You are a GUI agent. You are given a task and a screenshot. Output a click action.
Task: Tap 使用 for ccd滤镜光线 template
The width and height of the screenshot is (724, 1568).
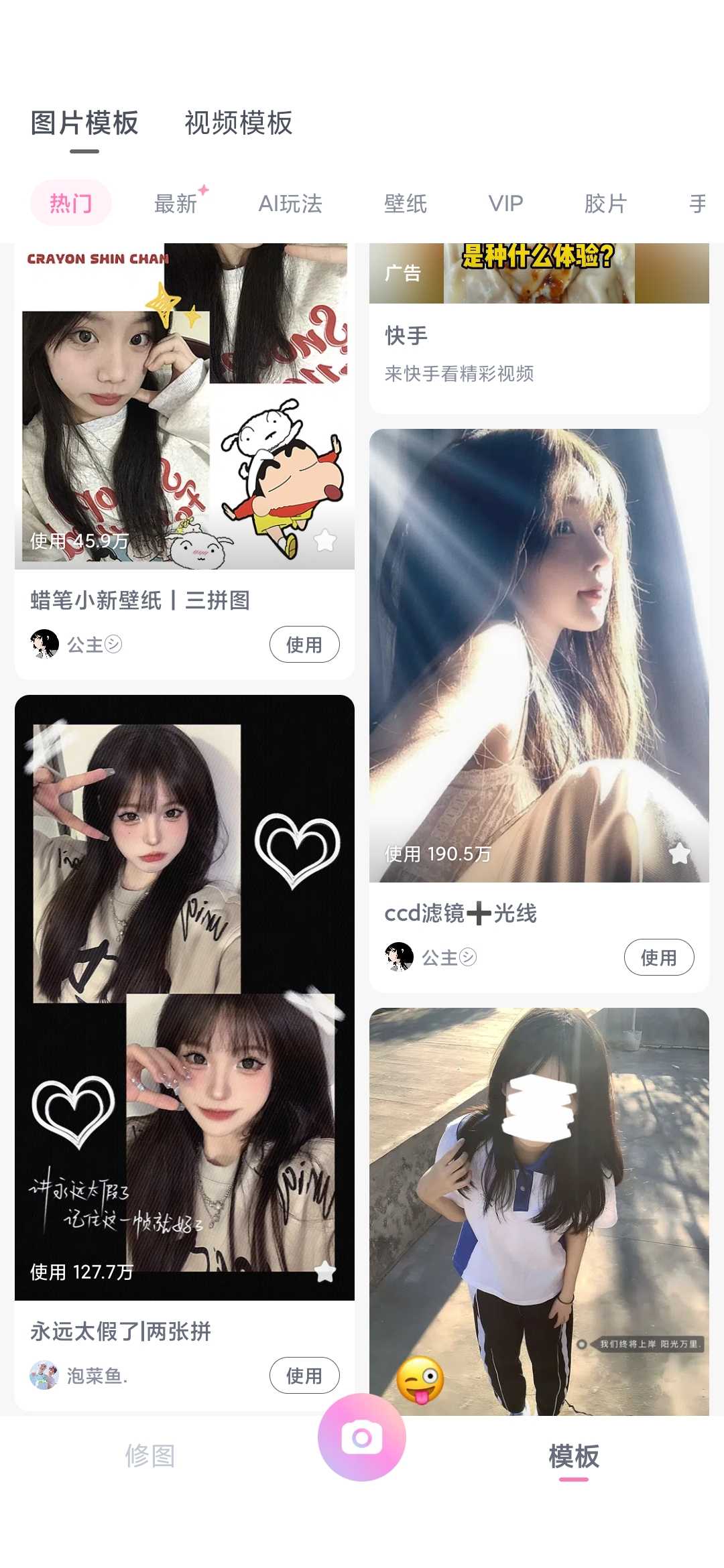coord(658,958)
